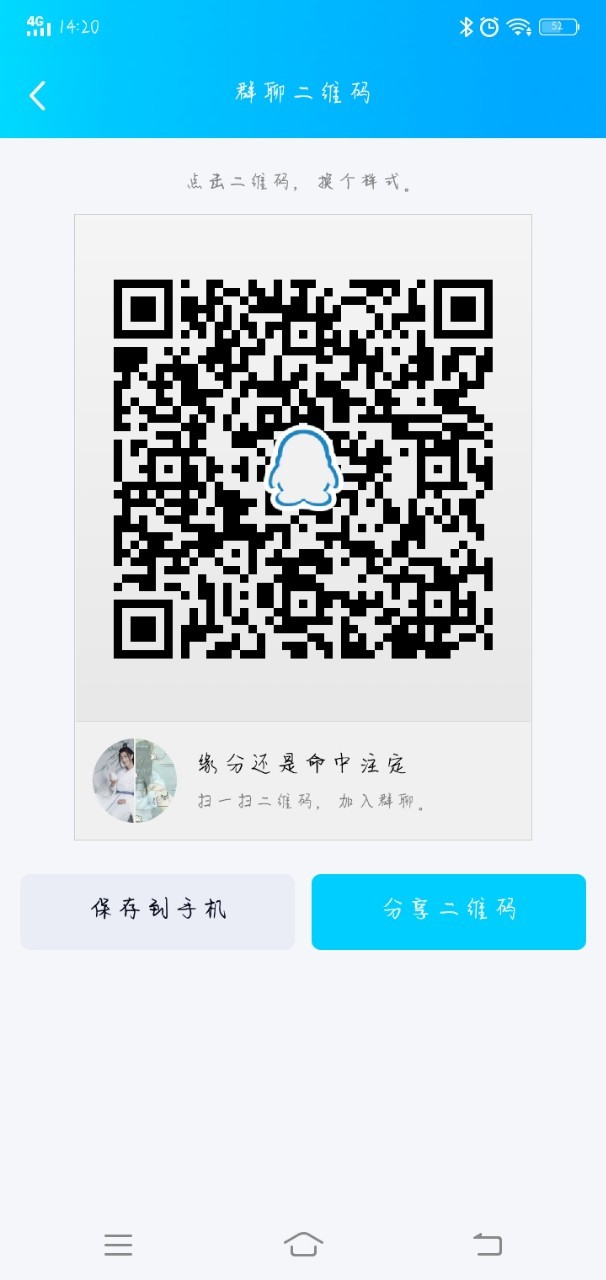Share the QR code via 分享二维码
Image resolution: width=606 pixels, height=1280 pixels.
pos(448,911)
